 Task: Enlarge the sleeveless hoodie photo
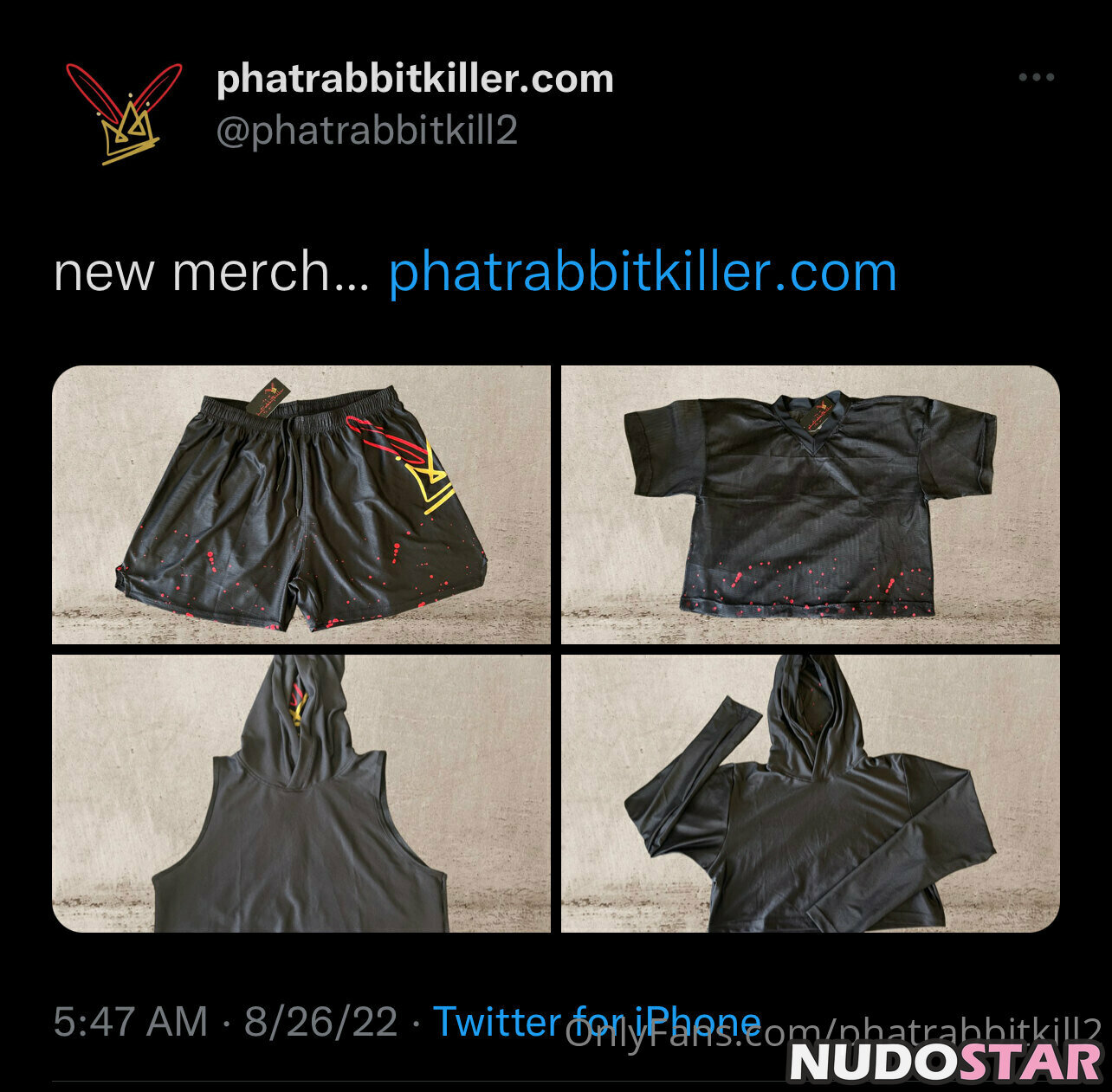[301, 793]
